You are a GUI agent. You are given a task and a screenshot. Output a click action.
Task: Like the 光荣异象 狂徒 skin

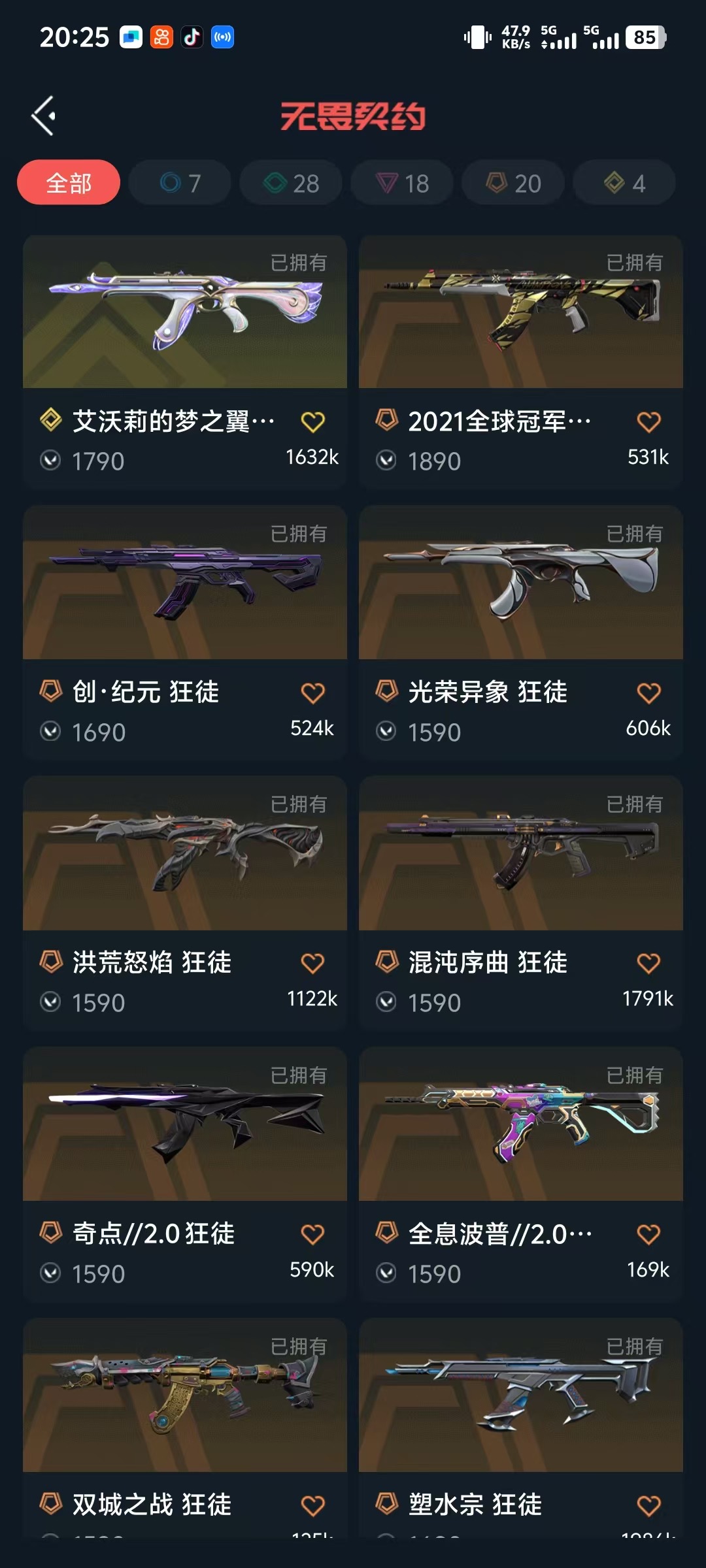(648, 693)
